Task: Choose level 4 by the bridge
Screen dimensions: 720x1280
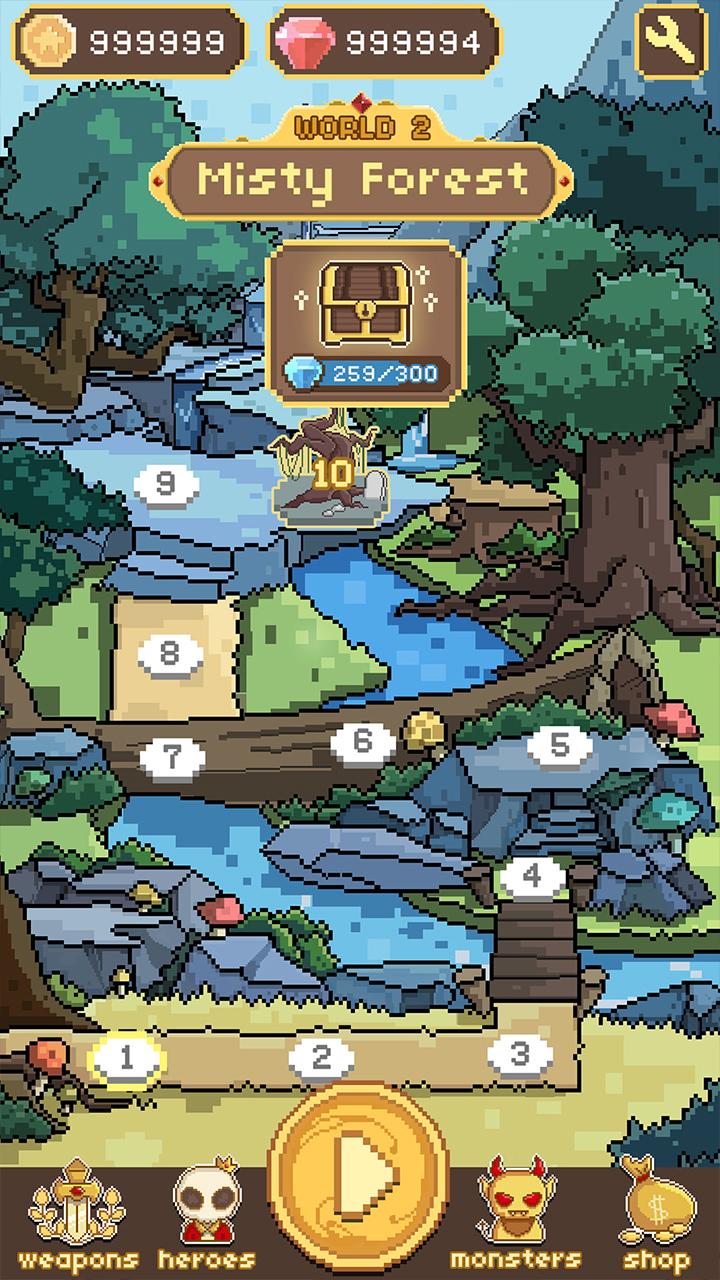Action: (x=532, y=877)
